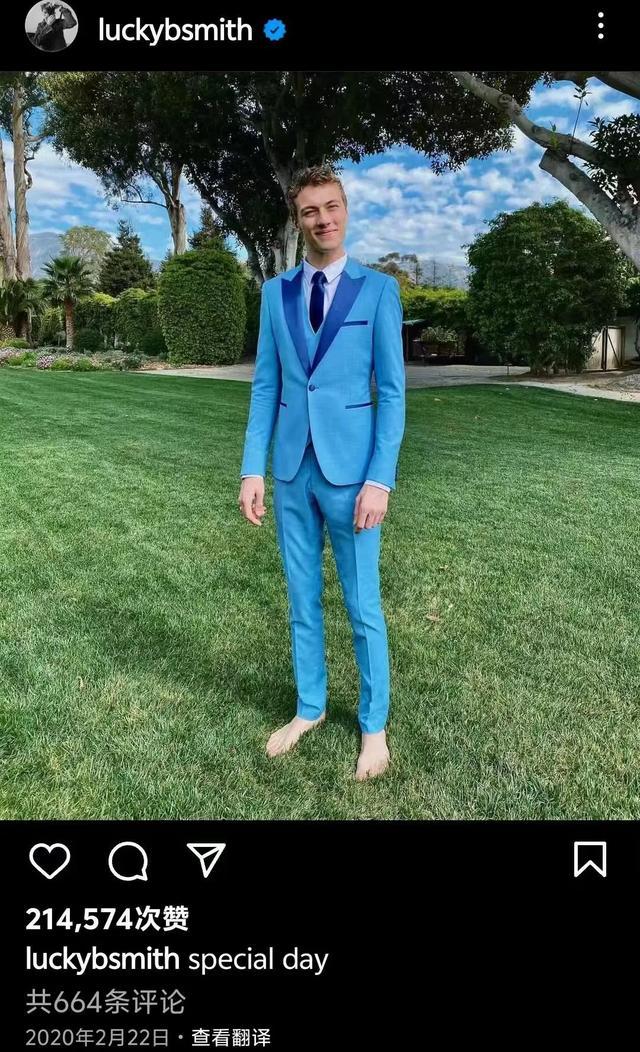
Task: Share the post via paper plane
Action: tap(206, 860)
